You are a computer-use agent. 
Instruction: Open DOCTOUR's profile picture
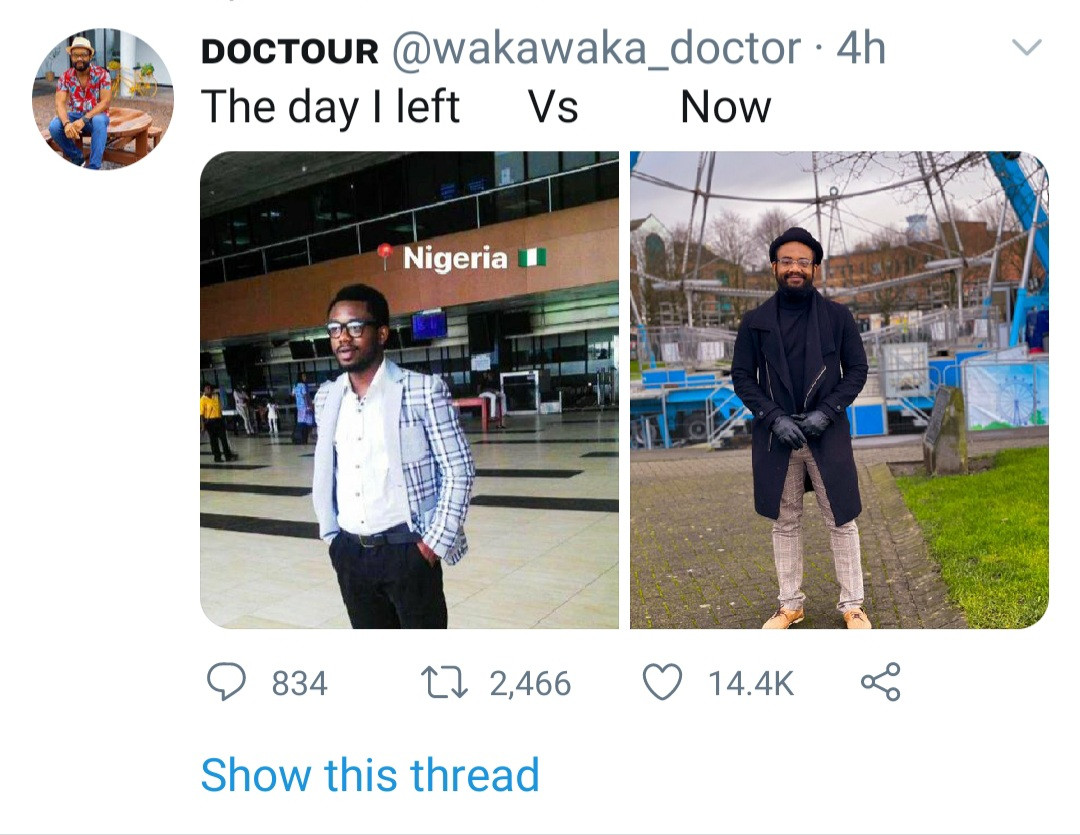click(x=103, y=99)
